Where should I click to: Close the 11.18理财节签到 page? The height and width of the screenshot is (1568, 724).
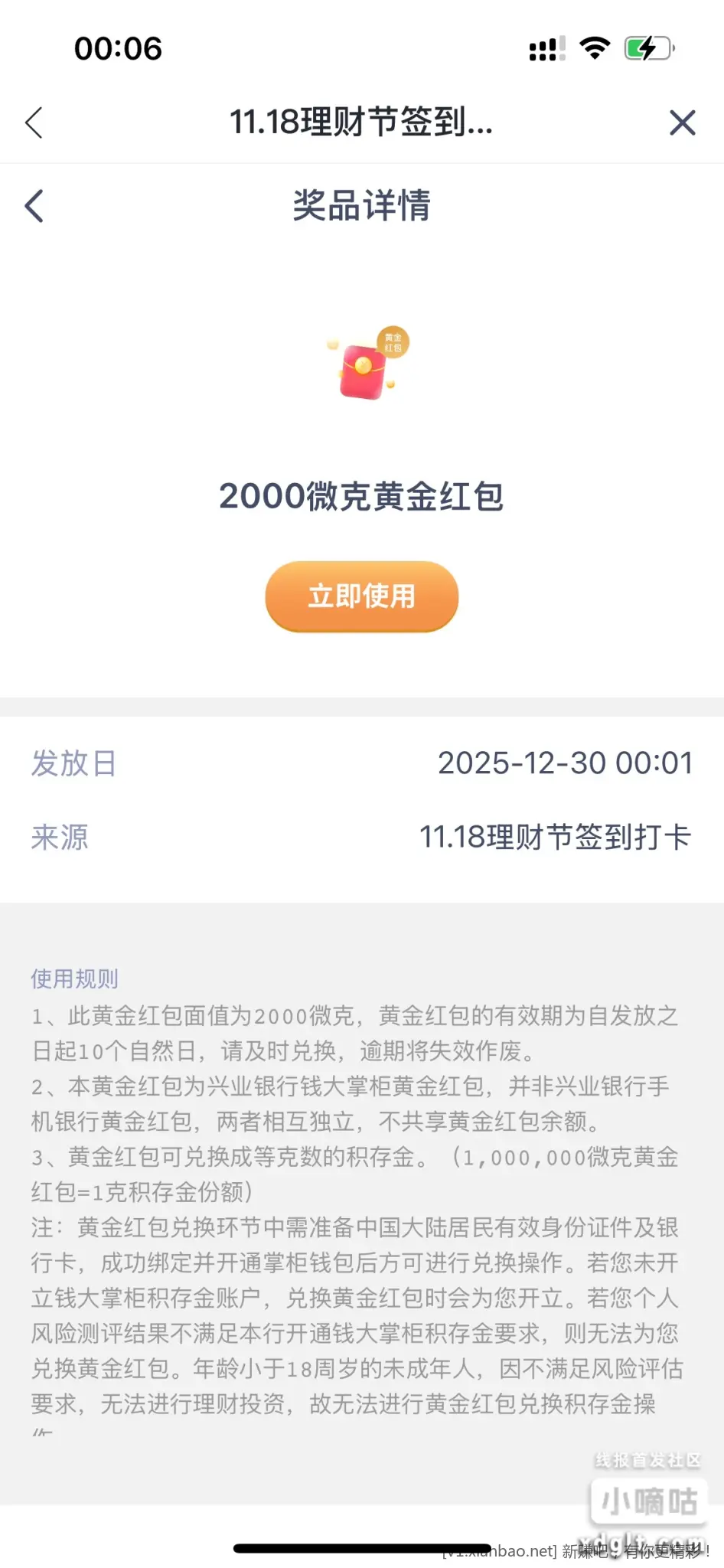pyautogui.click(x=682, y=122)
